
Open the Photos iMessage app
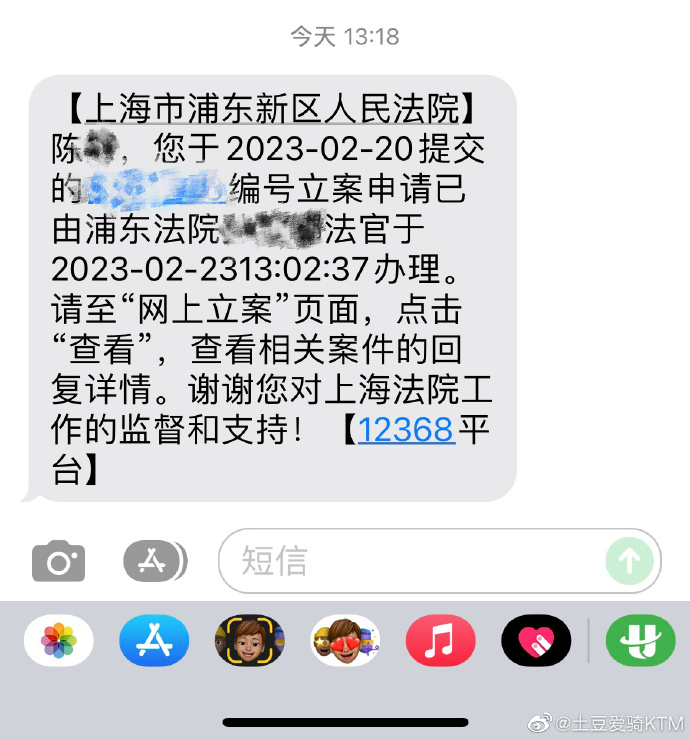tap(58, 641)
